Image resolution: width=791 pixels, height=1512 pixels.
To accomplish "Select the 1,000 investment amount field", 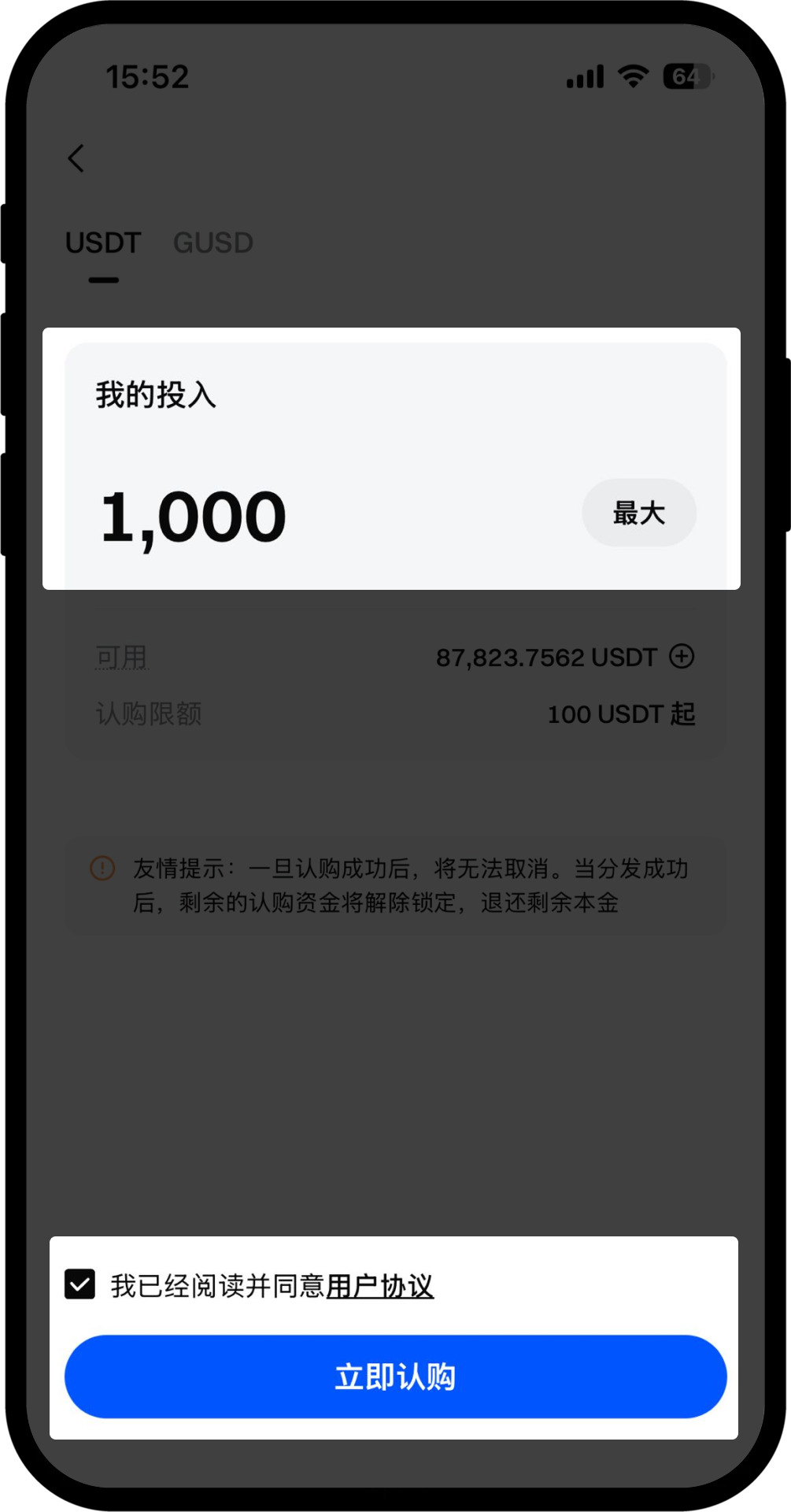I will coord(192,513).
